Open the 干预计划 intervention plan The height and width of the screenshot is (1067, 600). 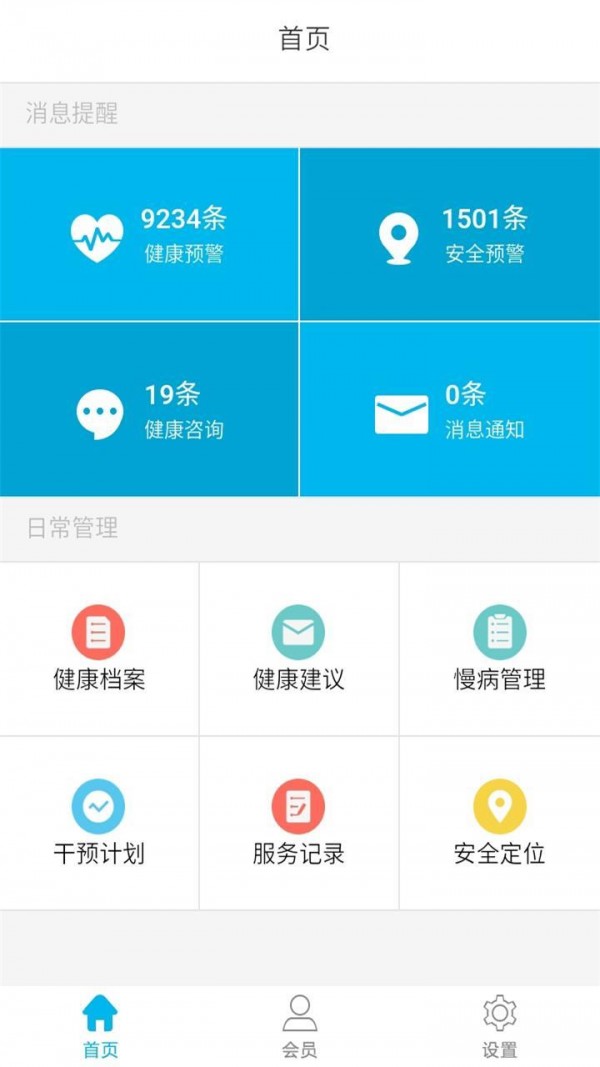(99, 823)
